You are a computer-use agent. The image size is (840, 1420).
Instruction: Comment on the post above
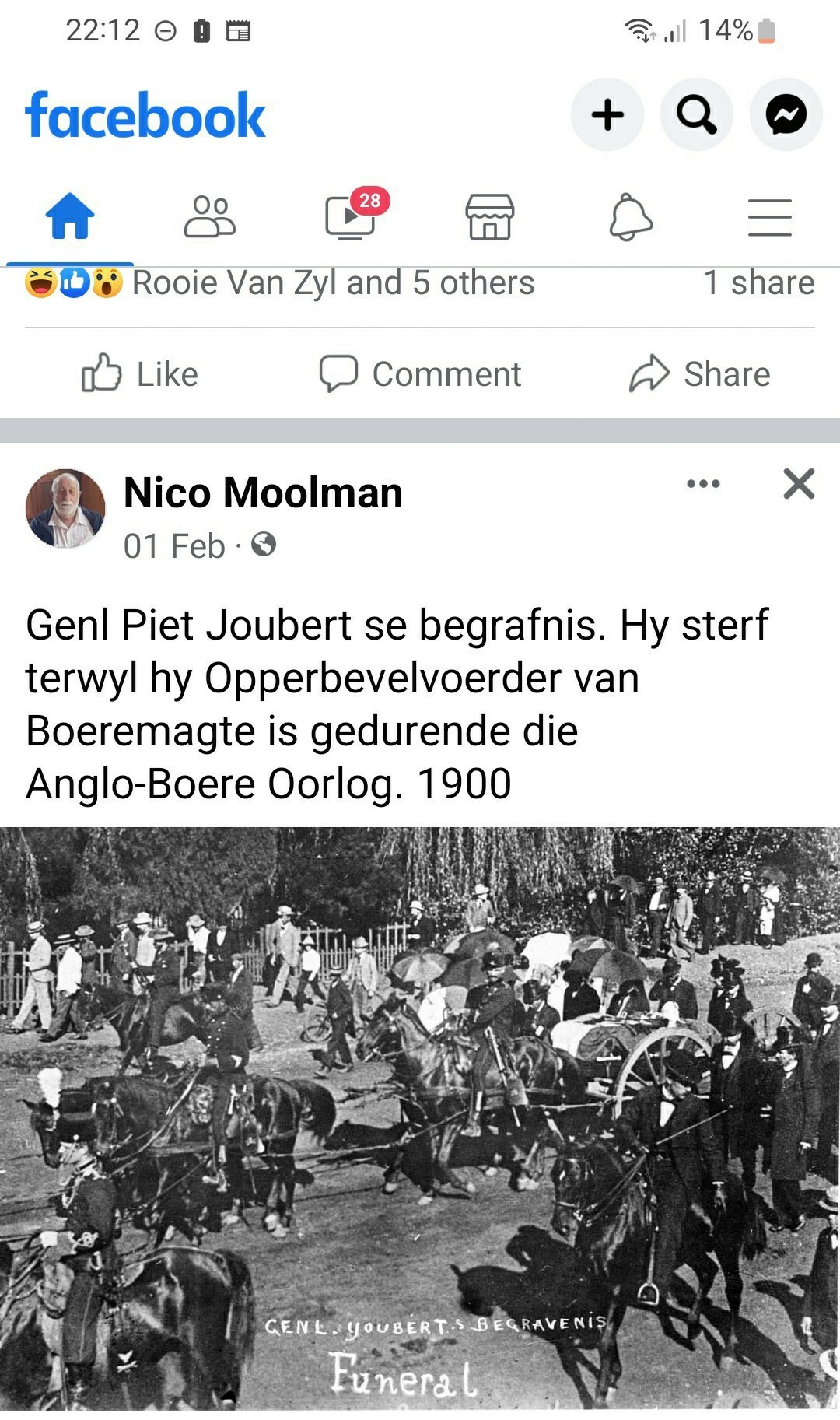(x=421, y=374)
